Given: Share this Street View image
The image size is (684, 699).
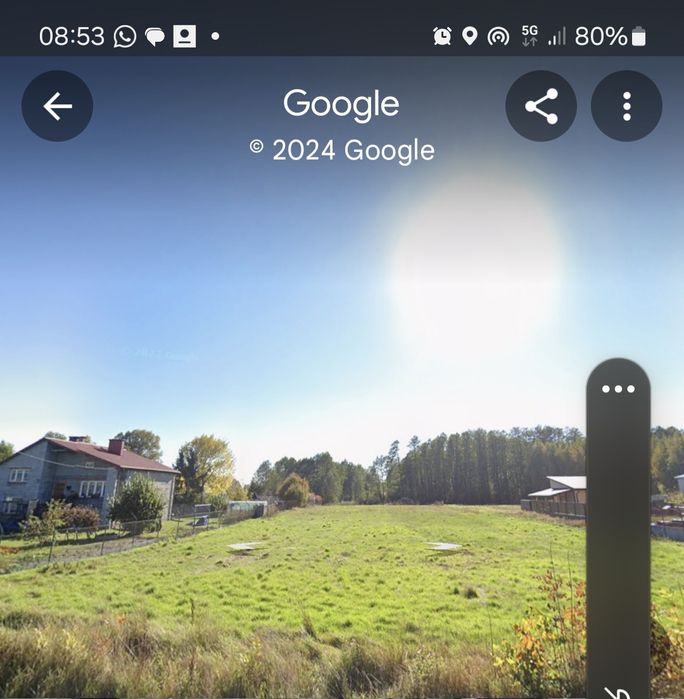Looking at the screenshot, I should click(541, 106).
